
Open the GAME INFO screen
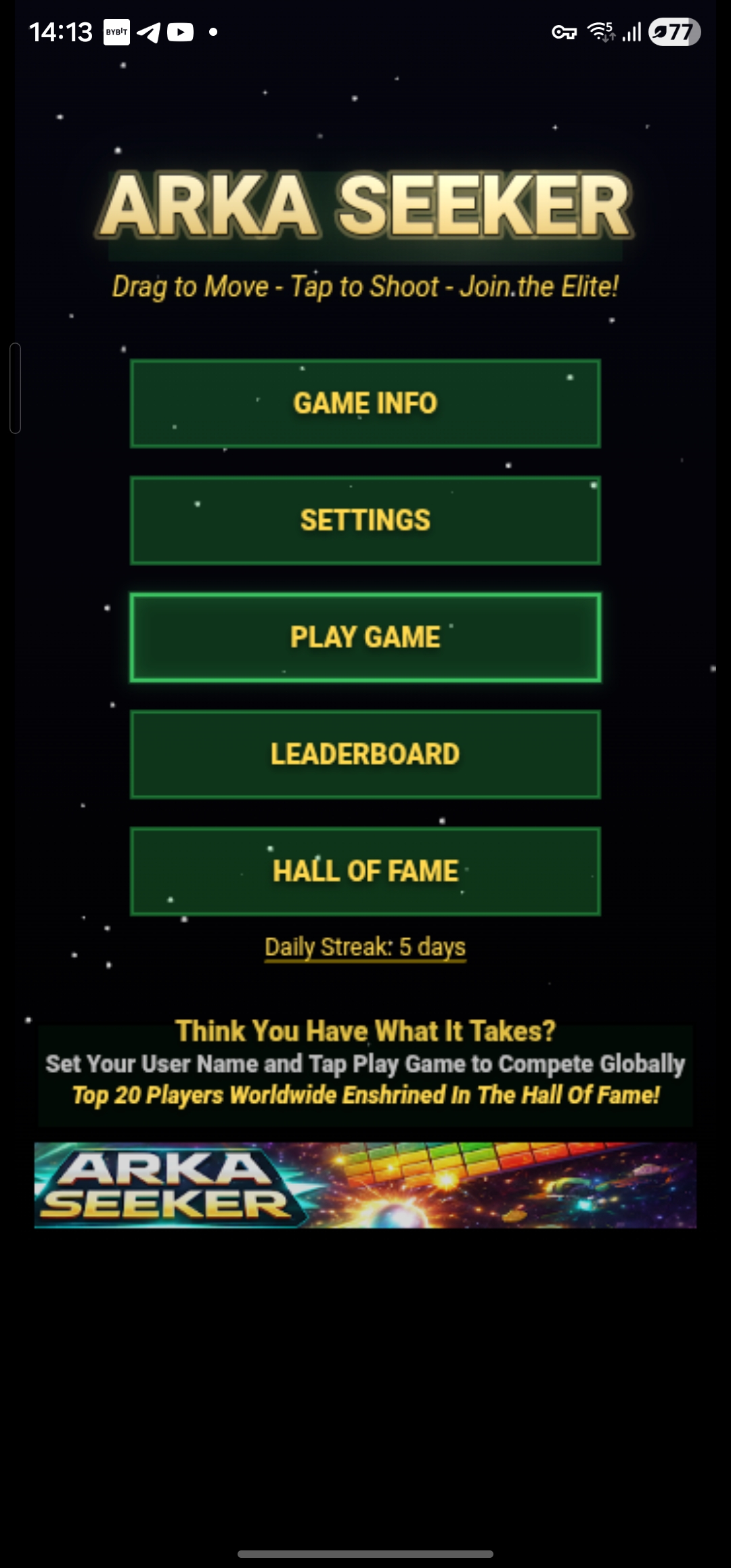(x=365, y=402)
